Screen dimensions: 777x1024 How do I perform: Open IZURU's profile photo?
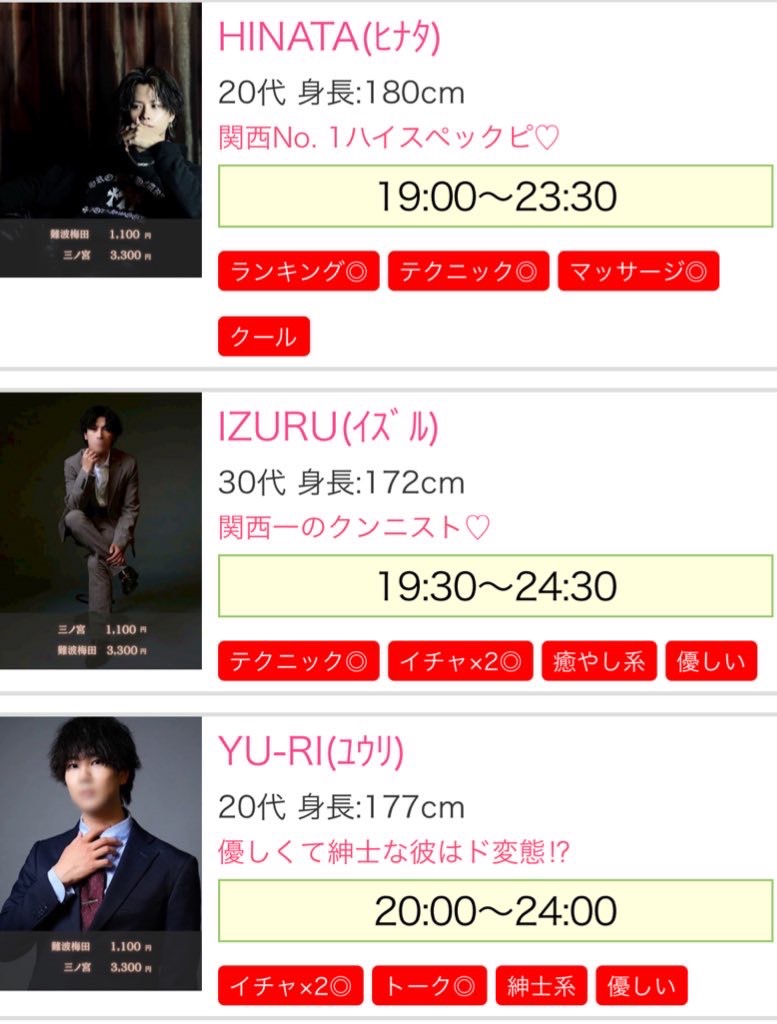(100, 530)
